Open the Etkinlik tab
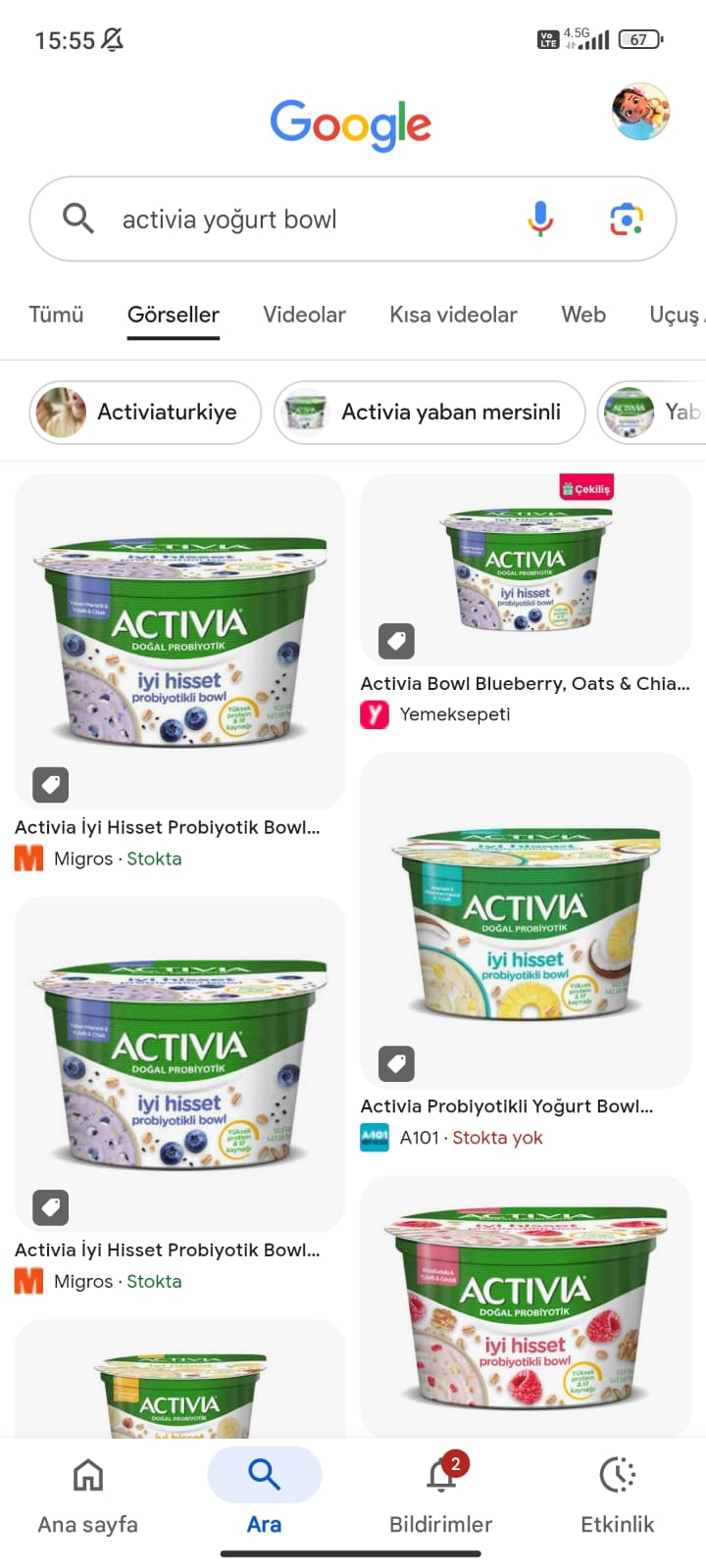This screenshot has width=706, height=1568. click(x=618, y=1494)
